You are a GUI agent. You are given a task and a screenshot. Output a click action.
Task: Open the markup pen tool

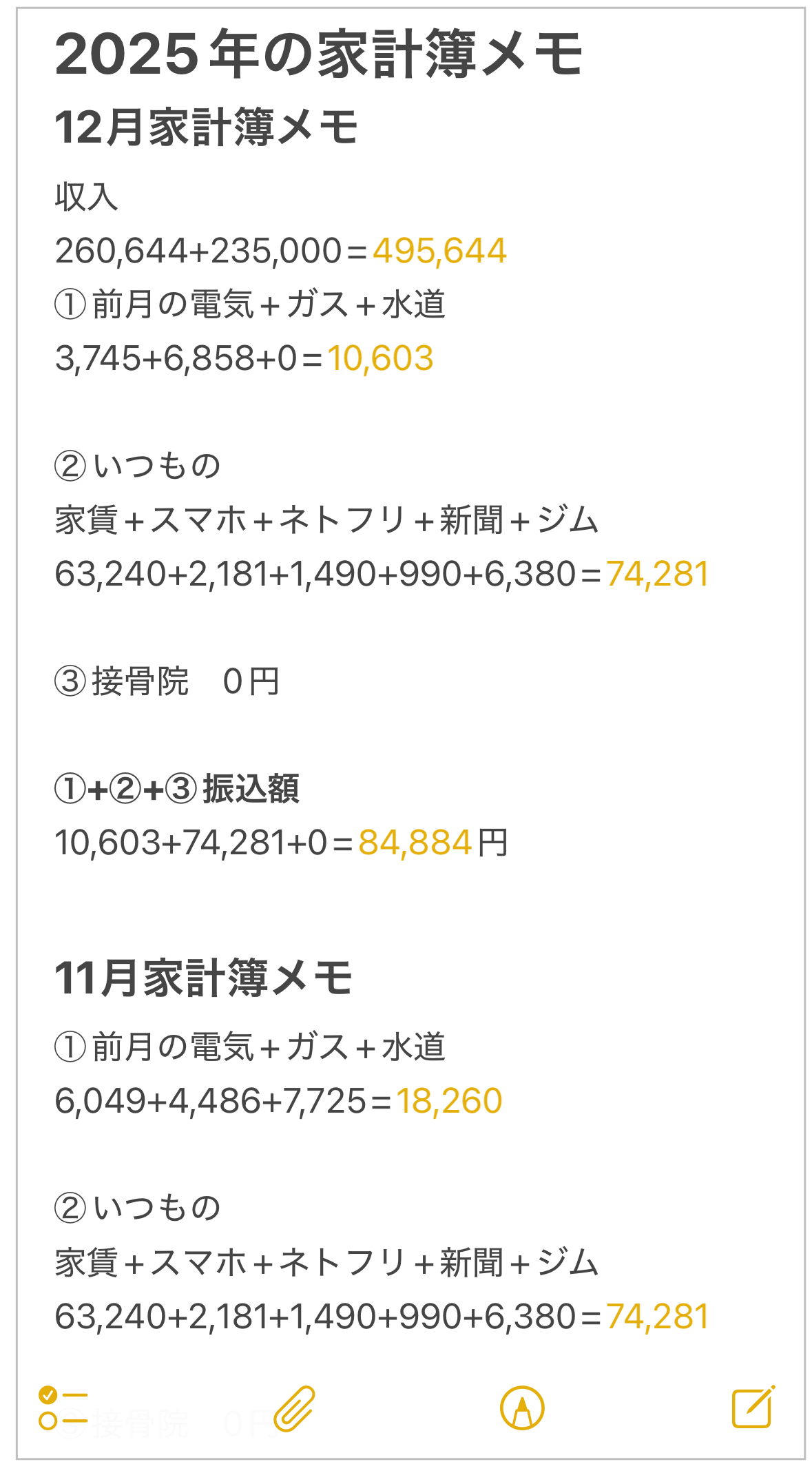522,1408
